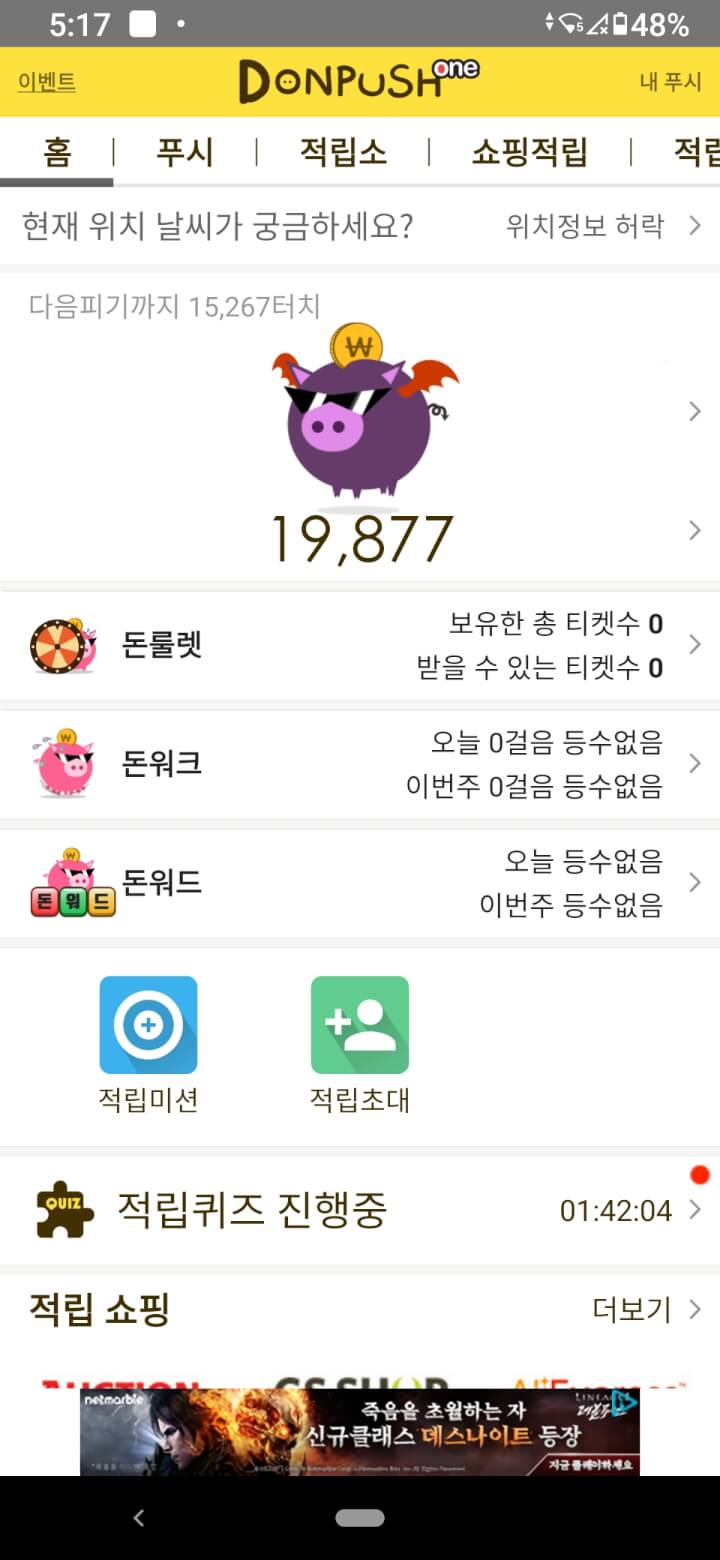Viewport: 720px width, 1560px height.
Task: Open the 19,877 points balance details
Action: point(362,538)
